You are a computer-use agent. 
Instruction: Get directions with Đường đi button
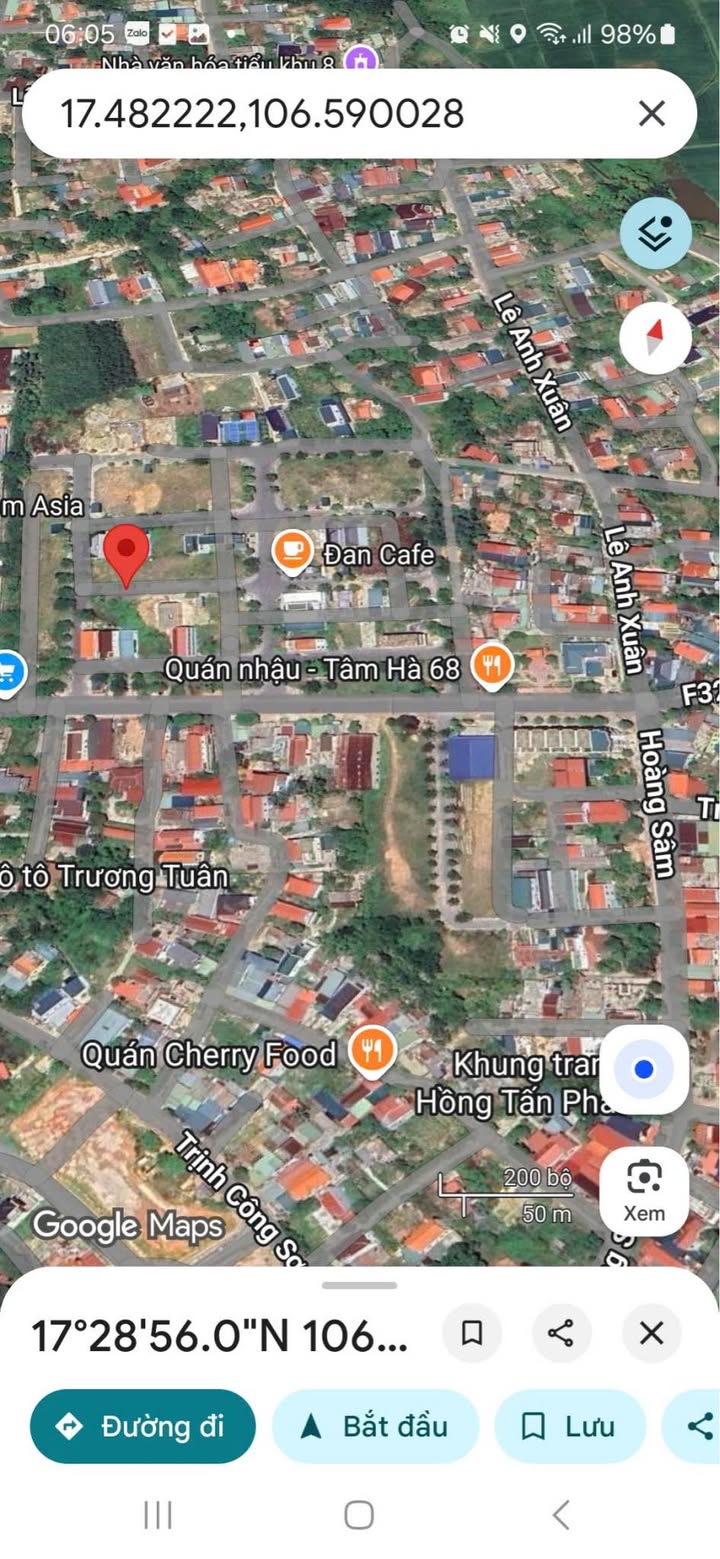tap(143, 1426)
